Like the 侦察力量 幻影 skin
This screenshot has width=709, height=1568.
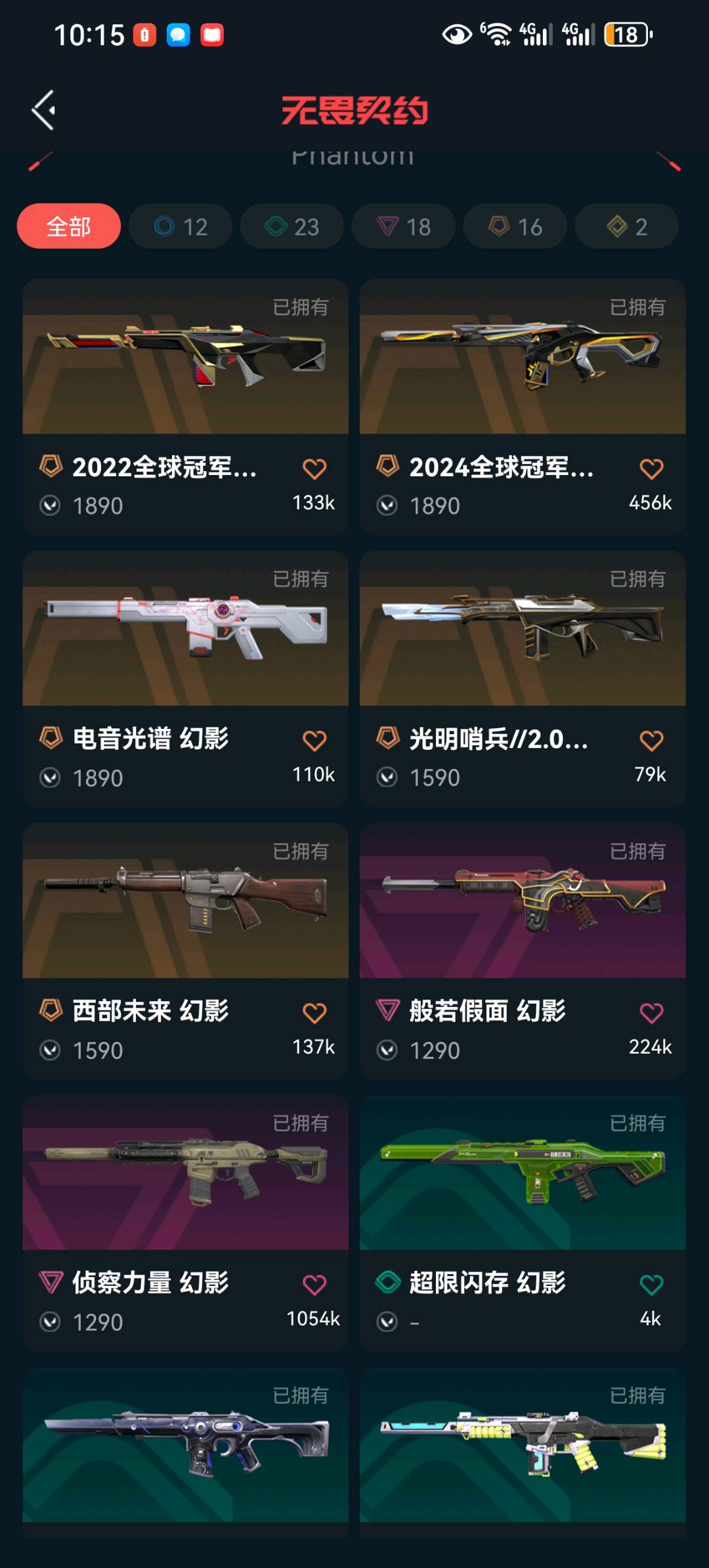[314, 1285]
